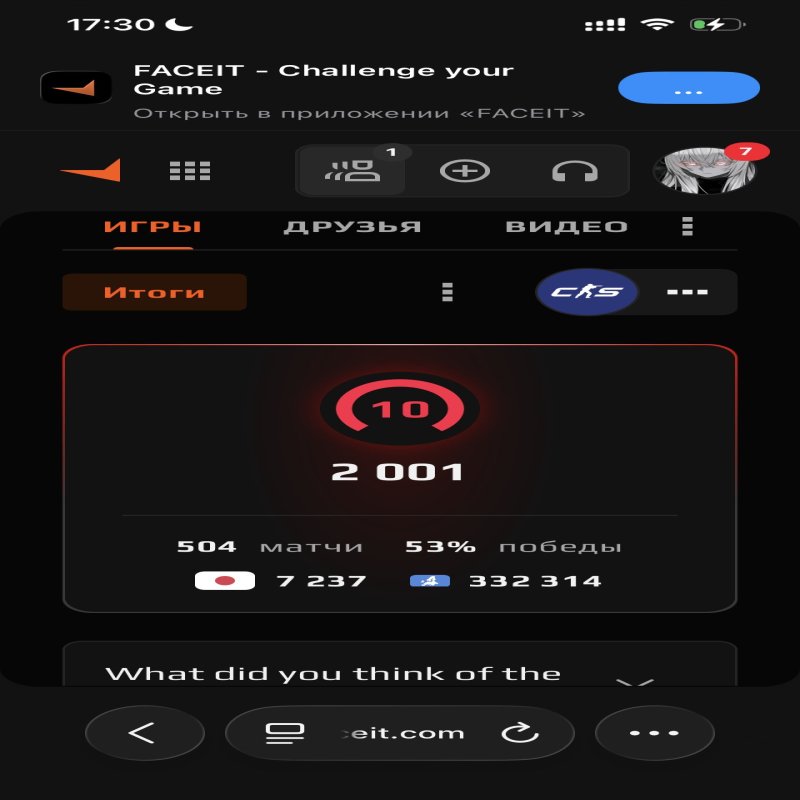This screenshot has height=800, width=800.
Task: Open the level 10 stats card
Action: 399,478
